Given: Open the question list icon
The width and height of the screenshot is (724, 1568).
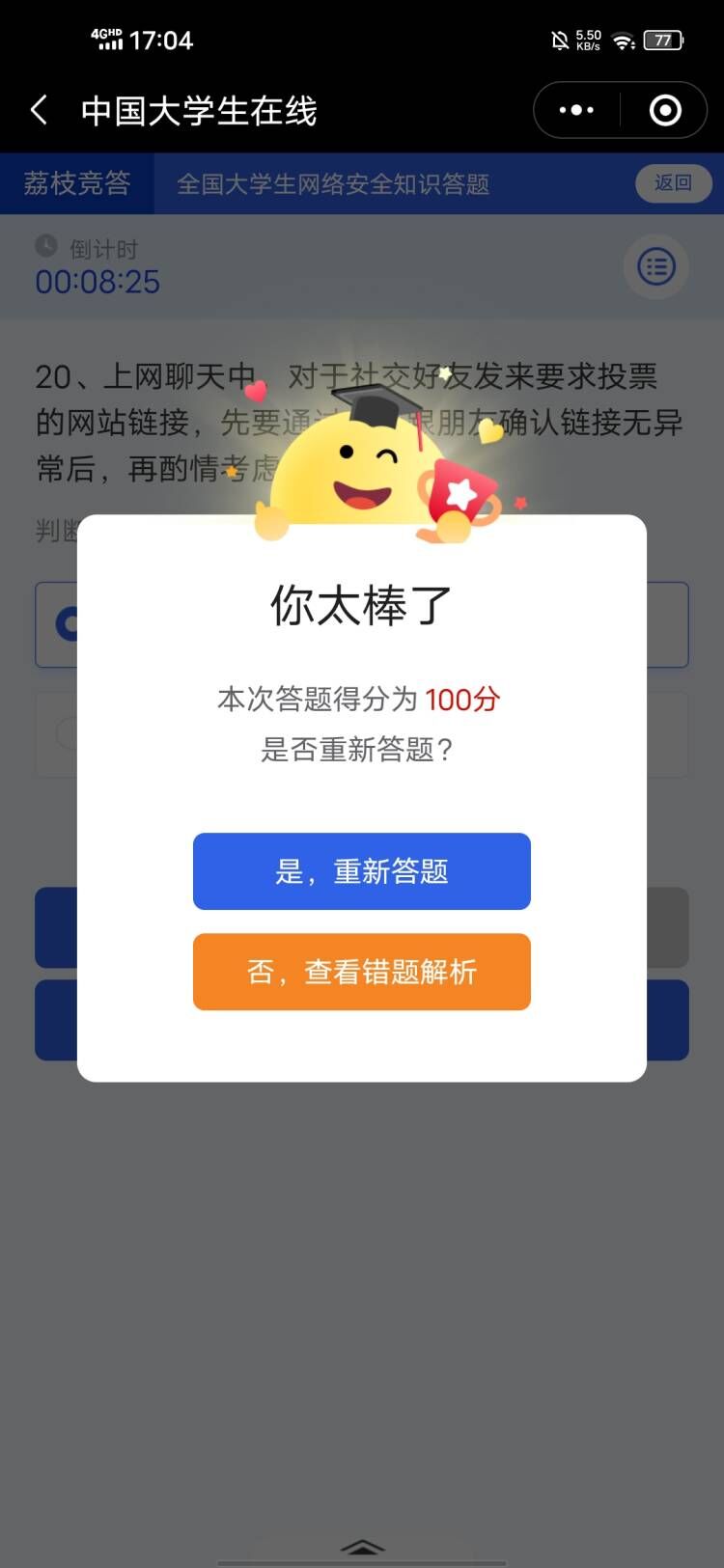Looking at the screenshot, I should coord(656,266).
